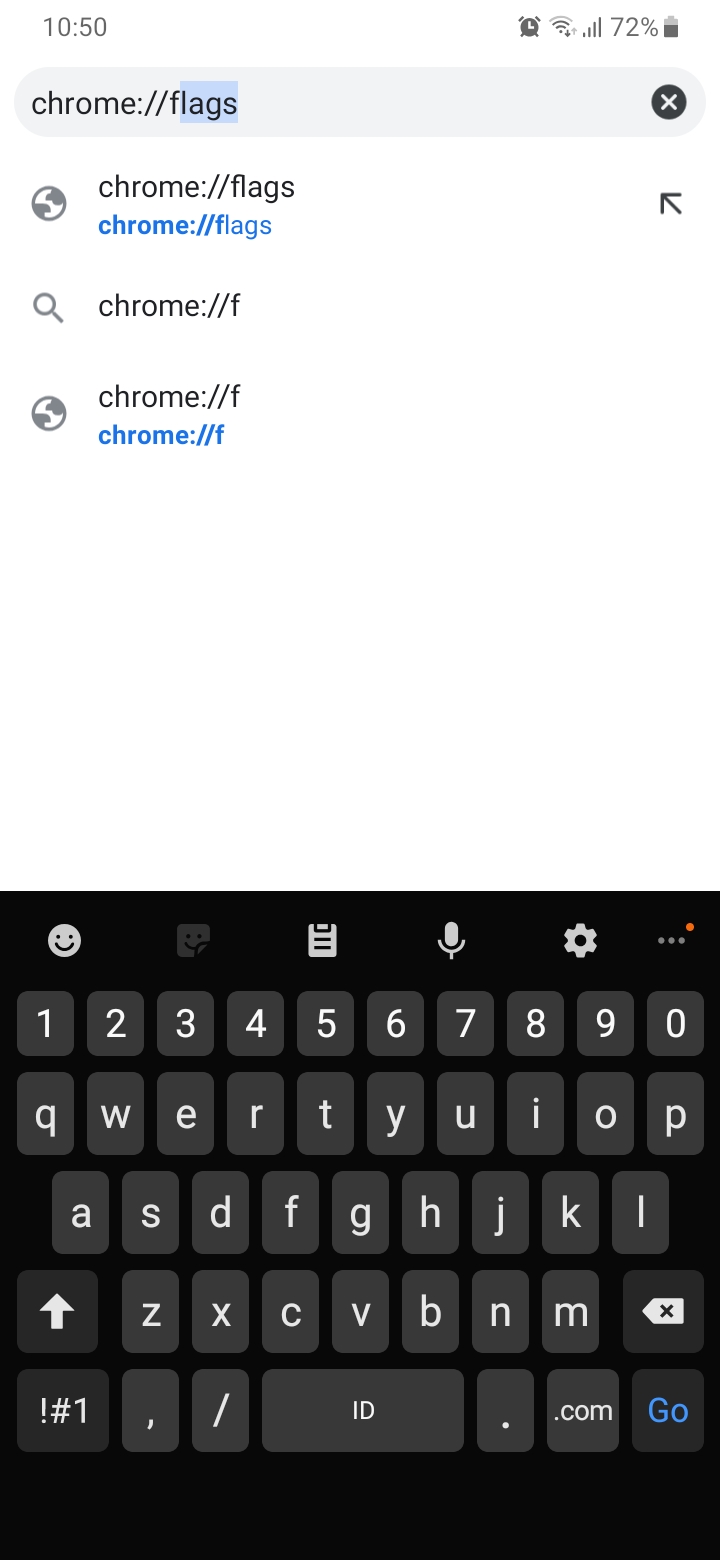Tap the Go key on the keyboard
This screenshot has height=1560, width=720.
[668, 1410]
